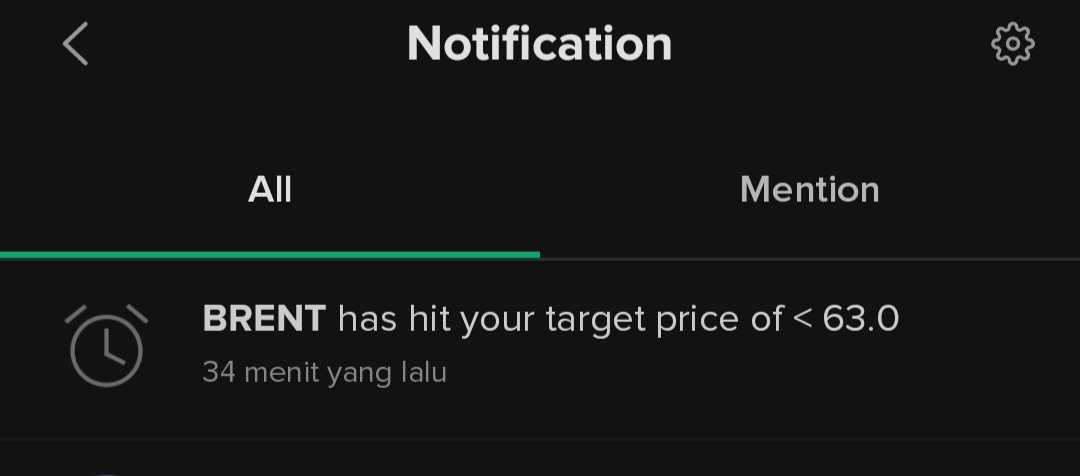This screenshot has height=476, width=1080.
Task: Select the All tab
Action: (x=270, y=190)
